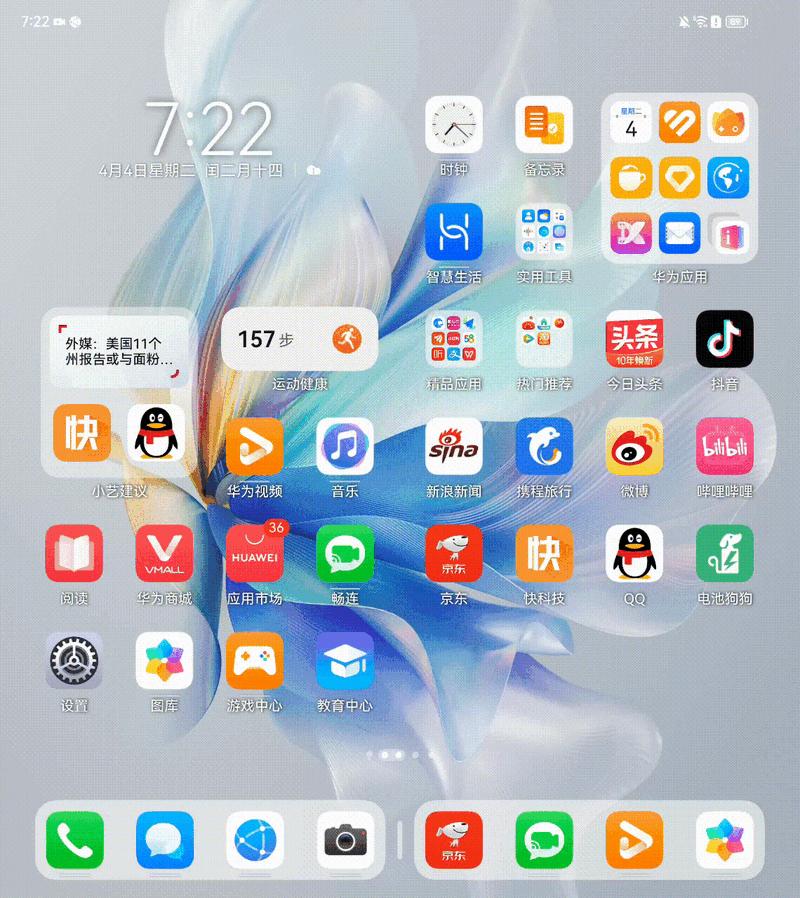Launch 游戏中心
The width and height of the screenshot is (800, 898).
[x=254, y=661]
